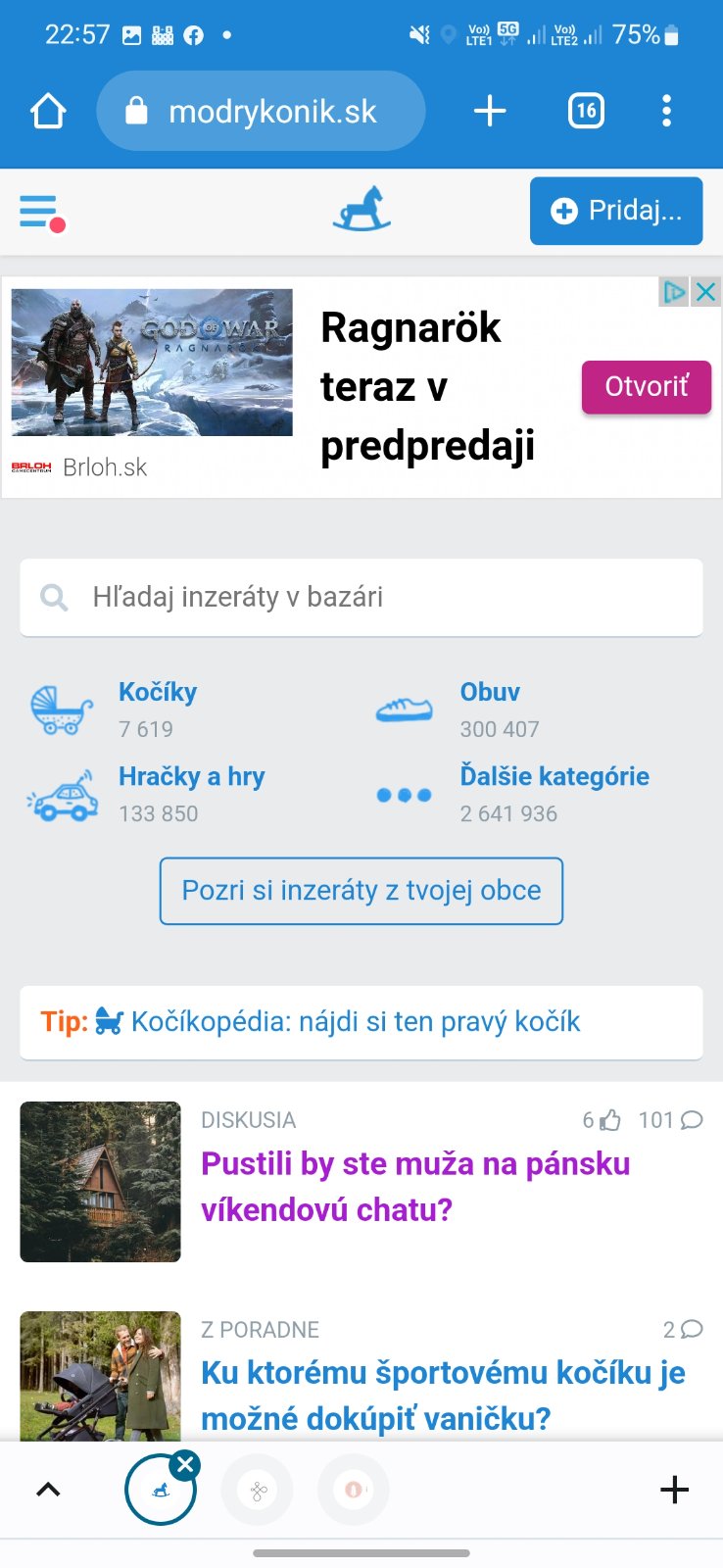Viewport: 723px width, 1568px height.
Task: Close the Brloh.sk advertisement
Action: pos(705,292)
